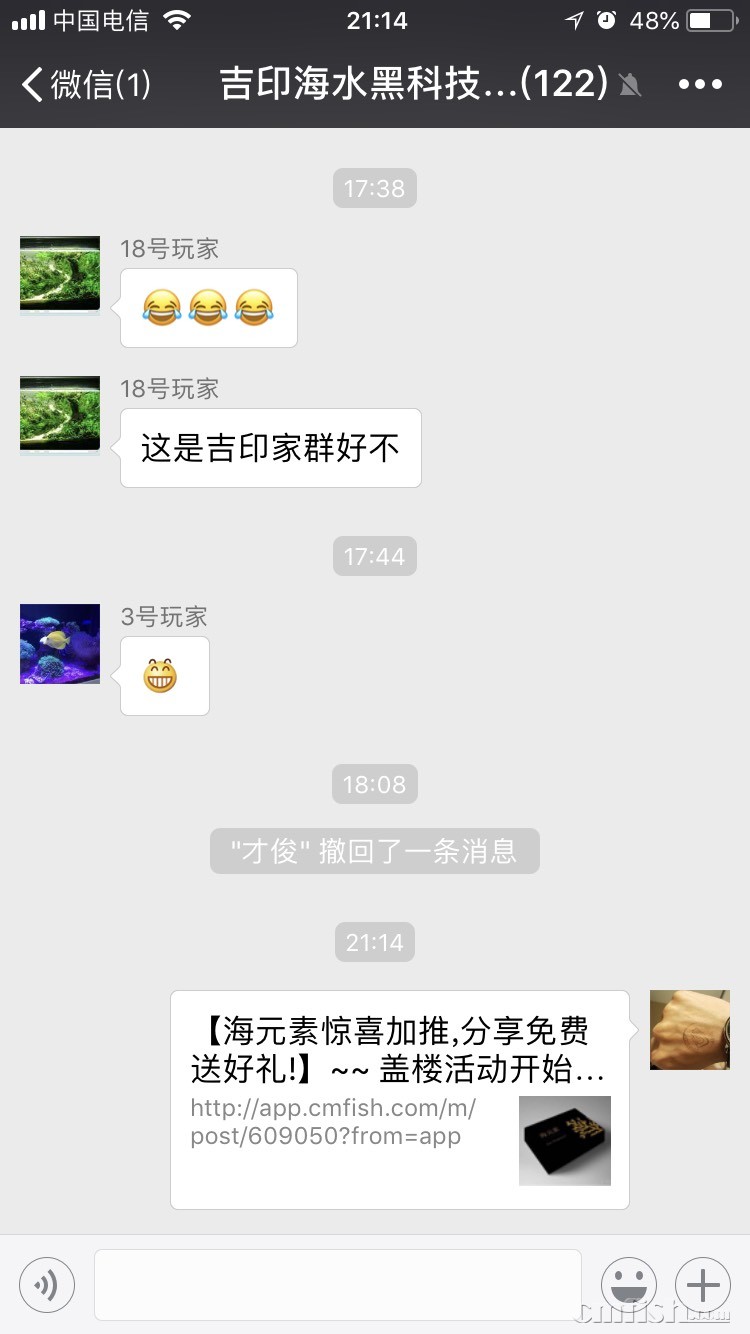This screenshot has height=1334, width=750.
Task: Go back to the 微信 chat list
Action: (85, 84)
